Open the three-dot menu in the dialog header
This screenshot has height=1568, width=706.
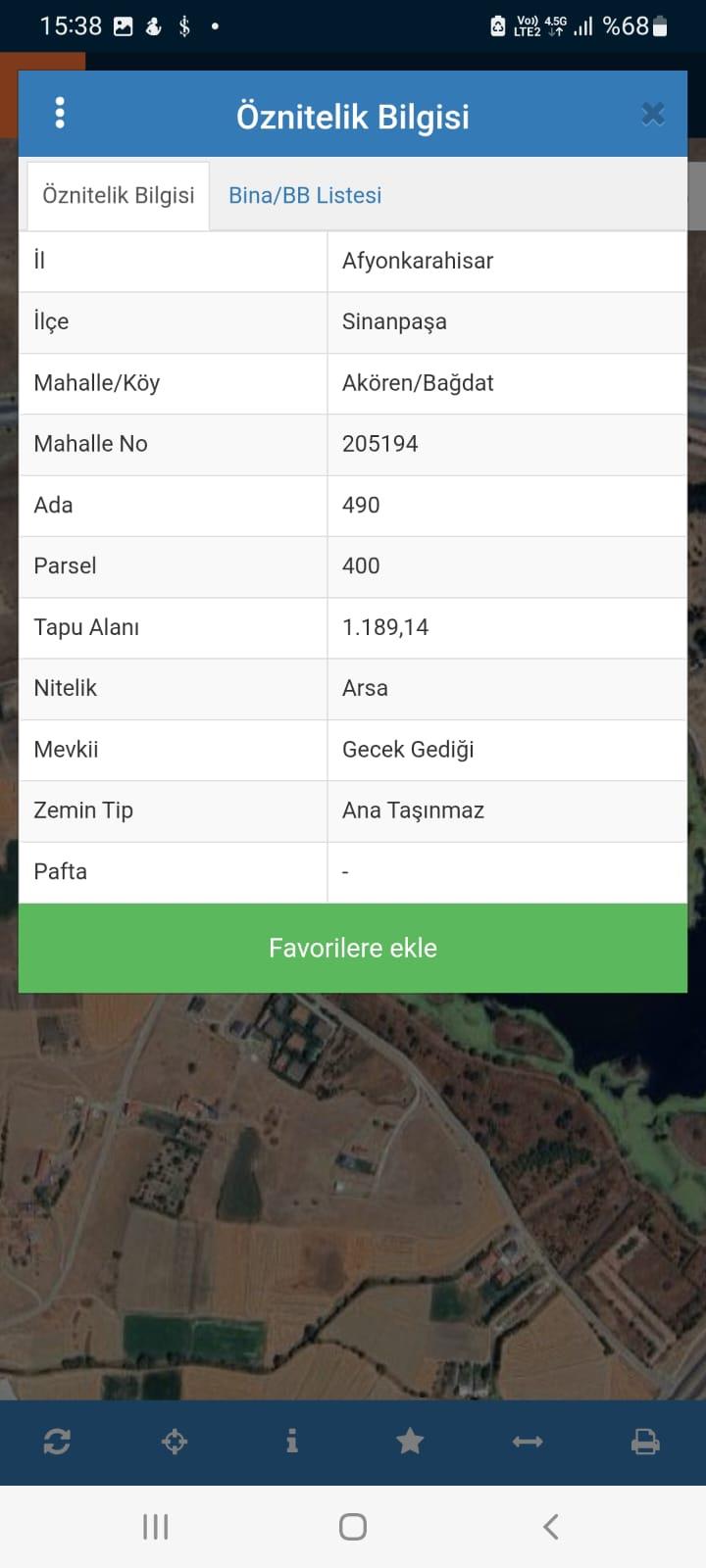tap(60, 114)
